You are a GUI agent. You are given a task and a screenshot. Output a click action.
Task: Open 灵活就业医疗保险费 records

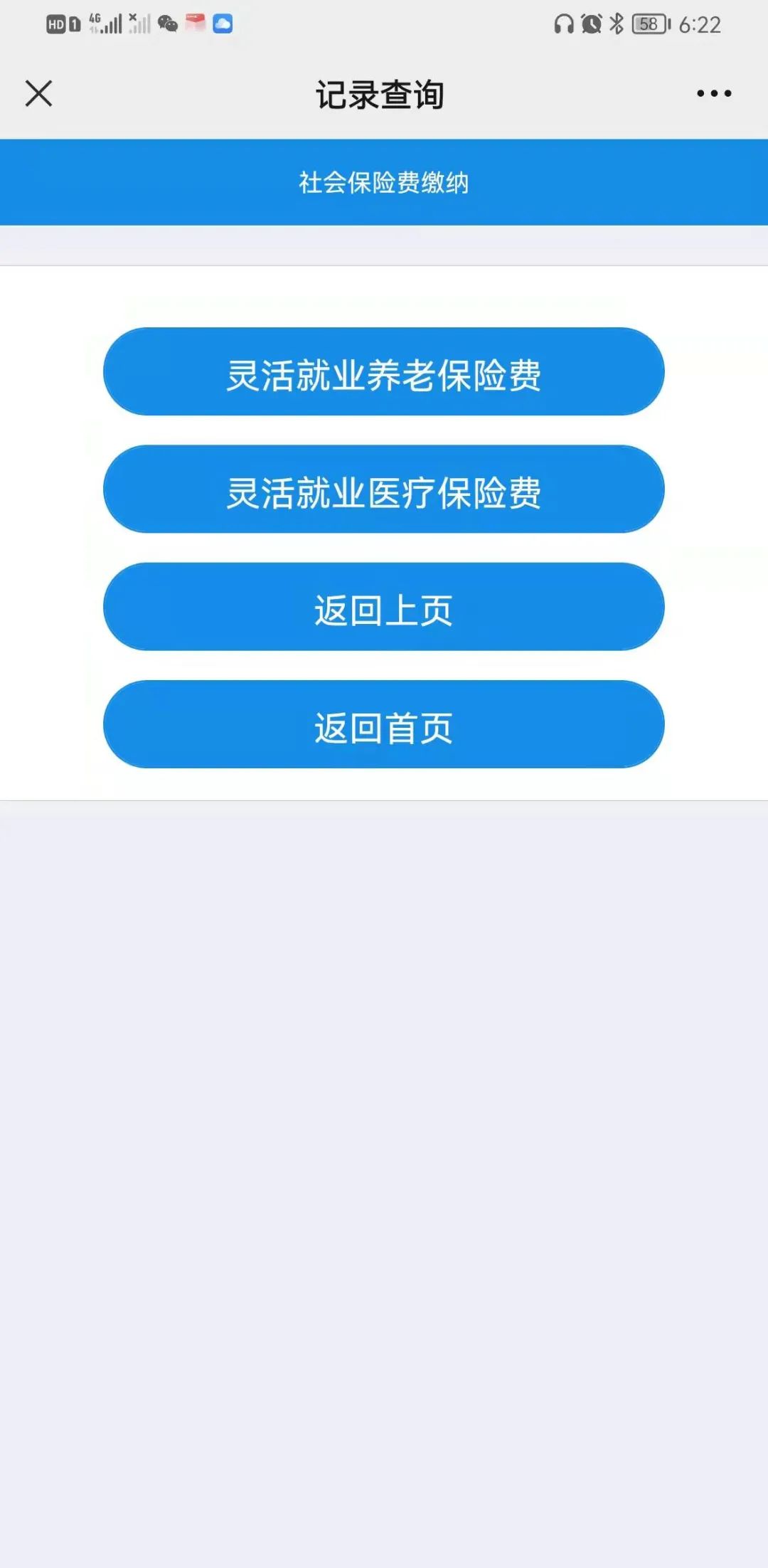coord(384,489)
